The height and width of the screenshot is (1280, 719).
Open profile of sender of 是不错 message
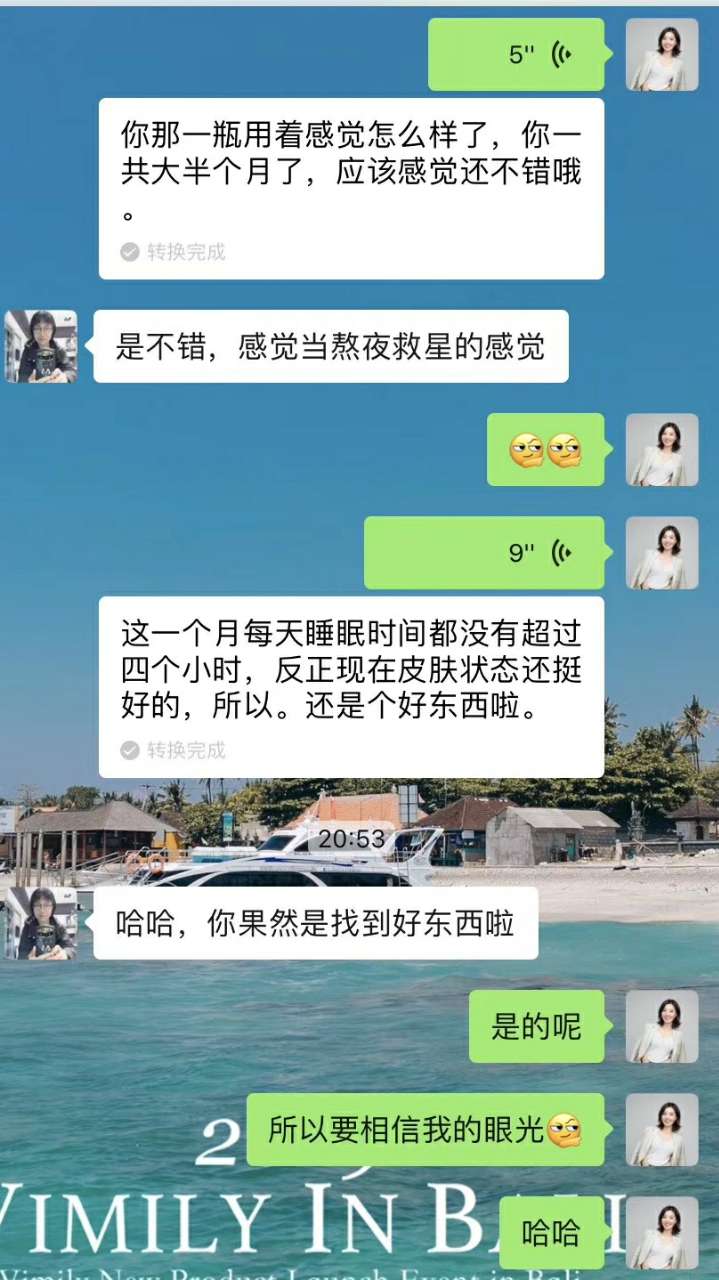tap(41, 346)
